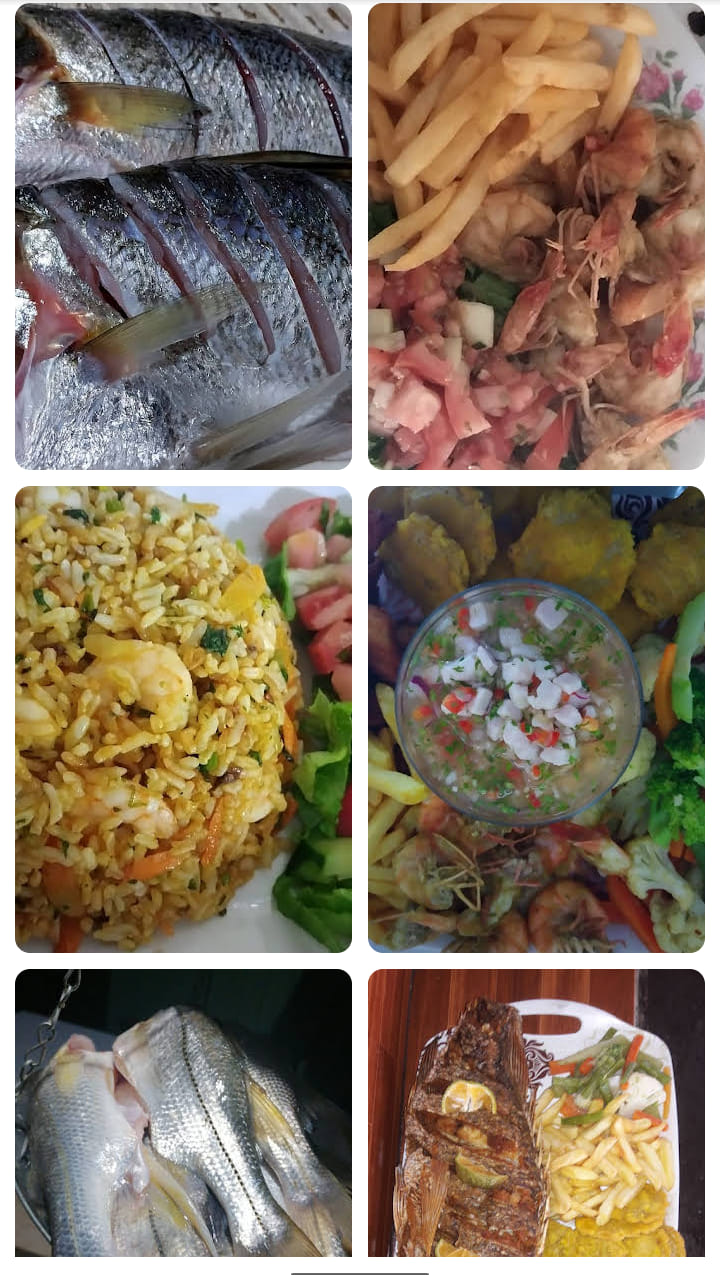Open the sliced raw silver fish photo

tap(183, 236)
